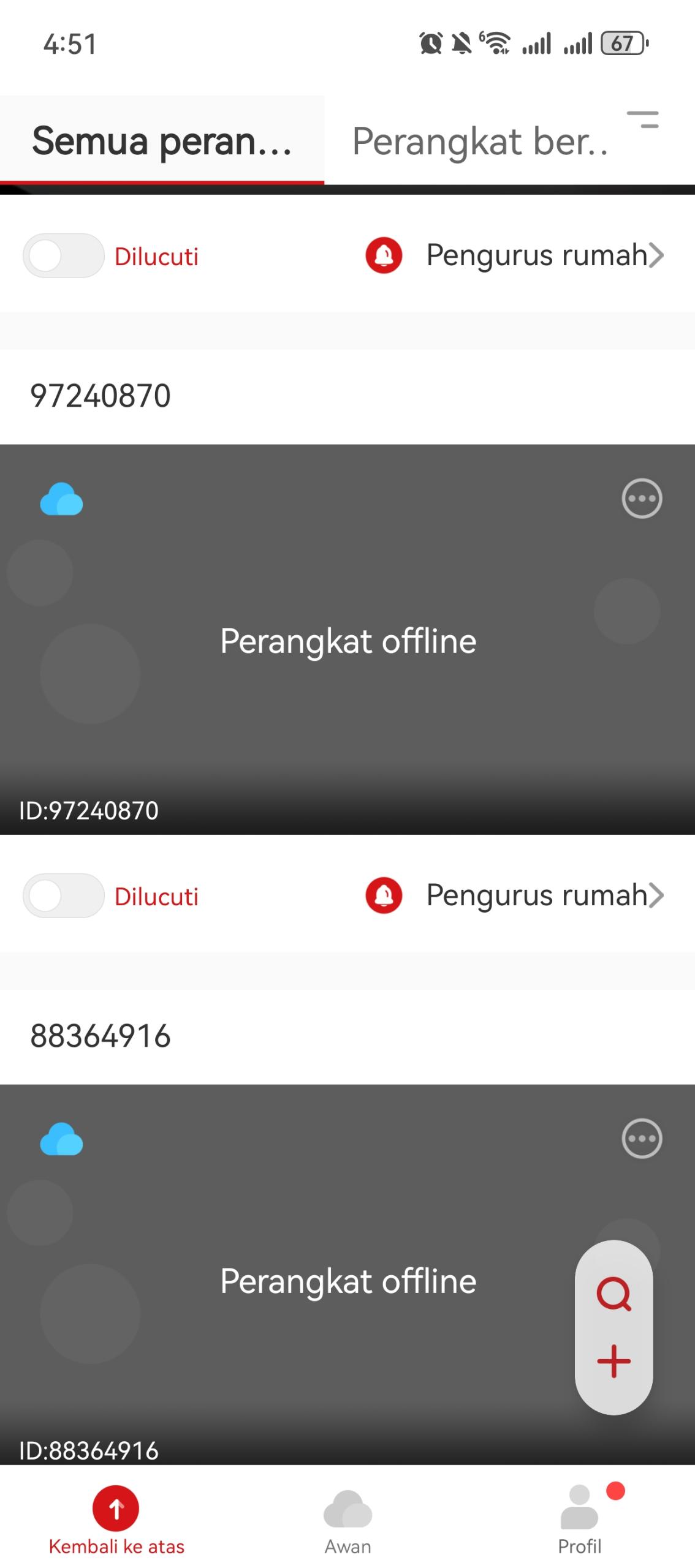Switch to the Perangkat ber.. tab
Screen dimensions: 695x1568
[480, 141]
